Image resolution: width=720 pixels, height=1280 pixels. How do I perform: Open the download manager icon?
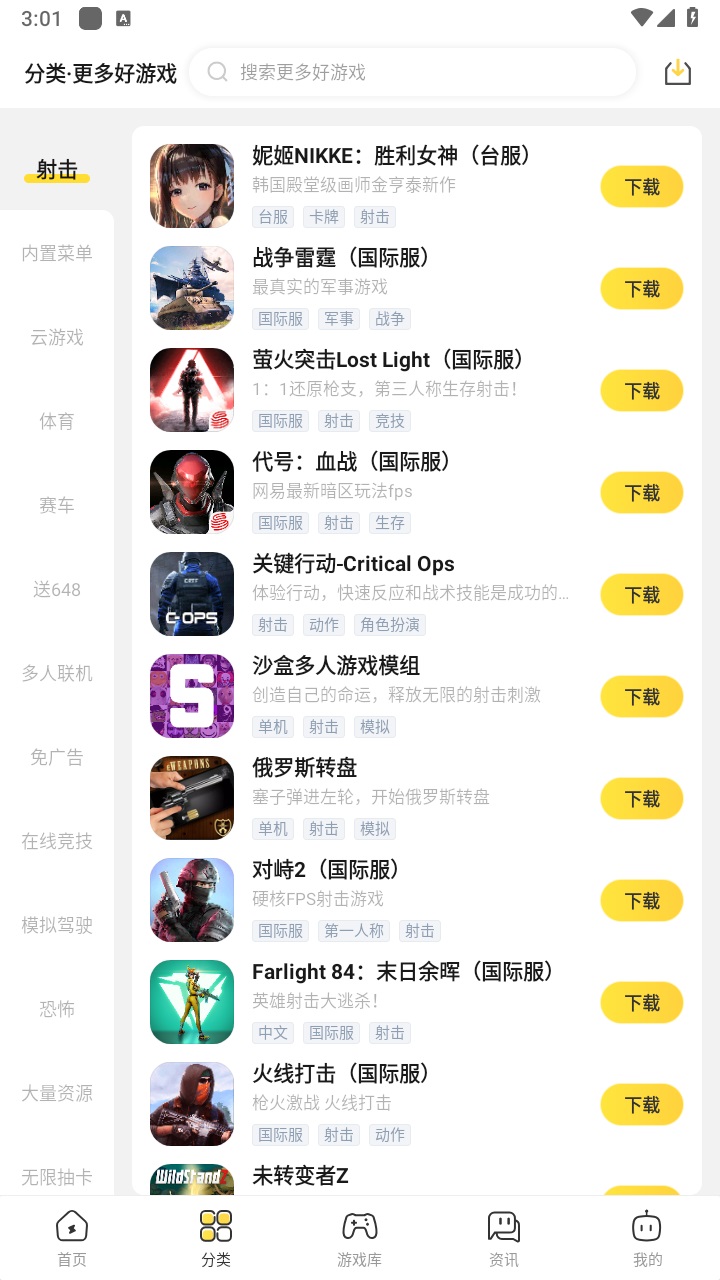678,72
